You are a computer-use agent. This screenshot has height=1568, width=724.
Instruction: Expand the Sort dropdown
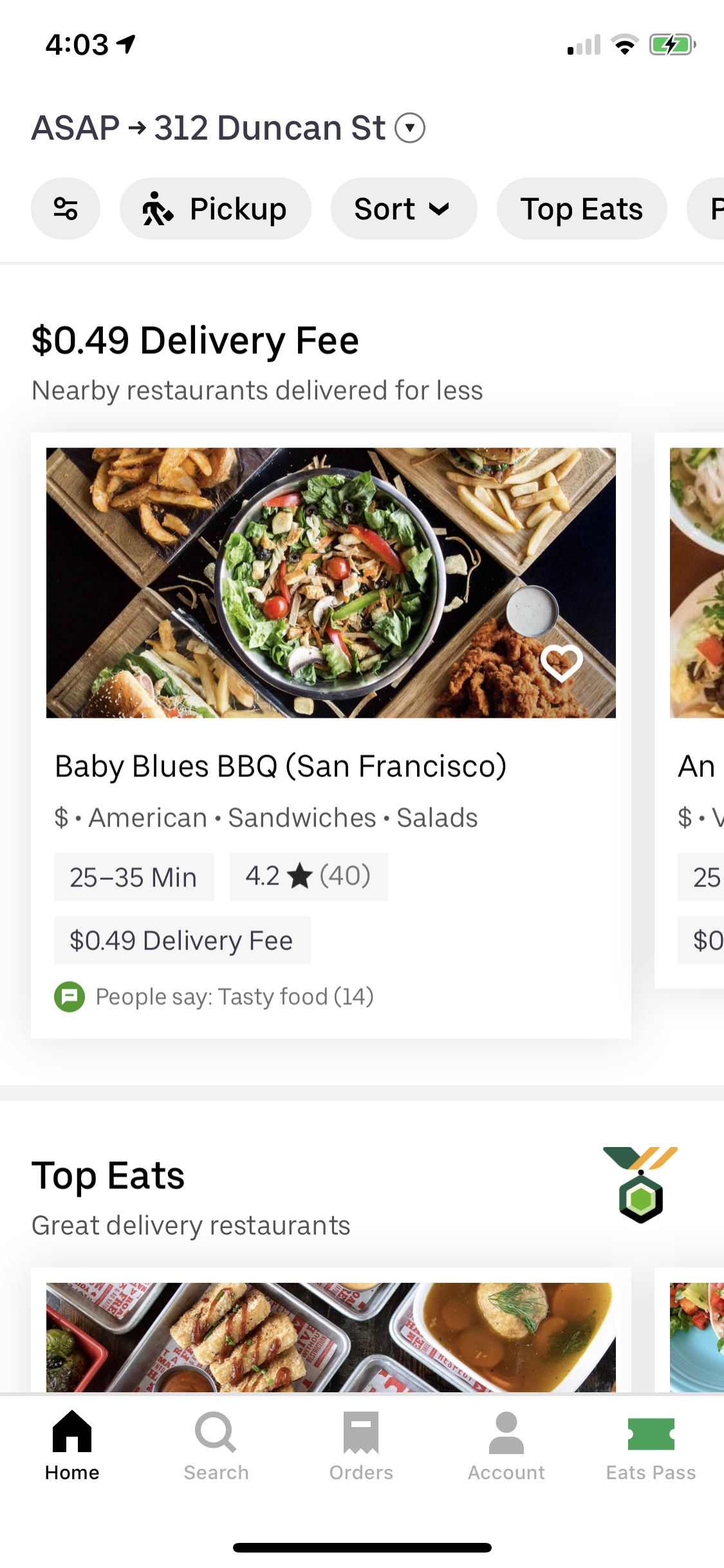point(404,209)
